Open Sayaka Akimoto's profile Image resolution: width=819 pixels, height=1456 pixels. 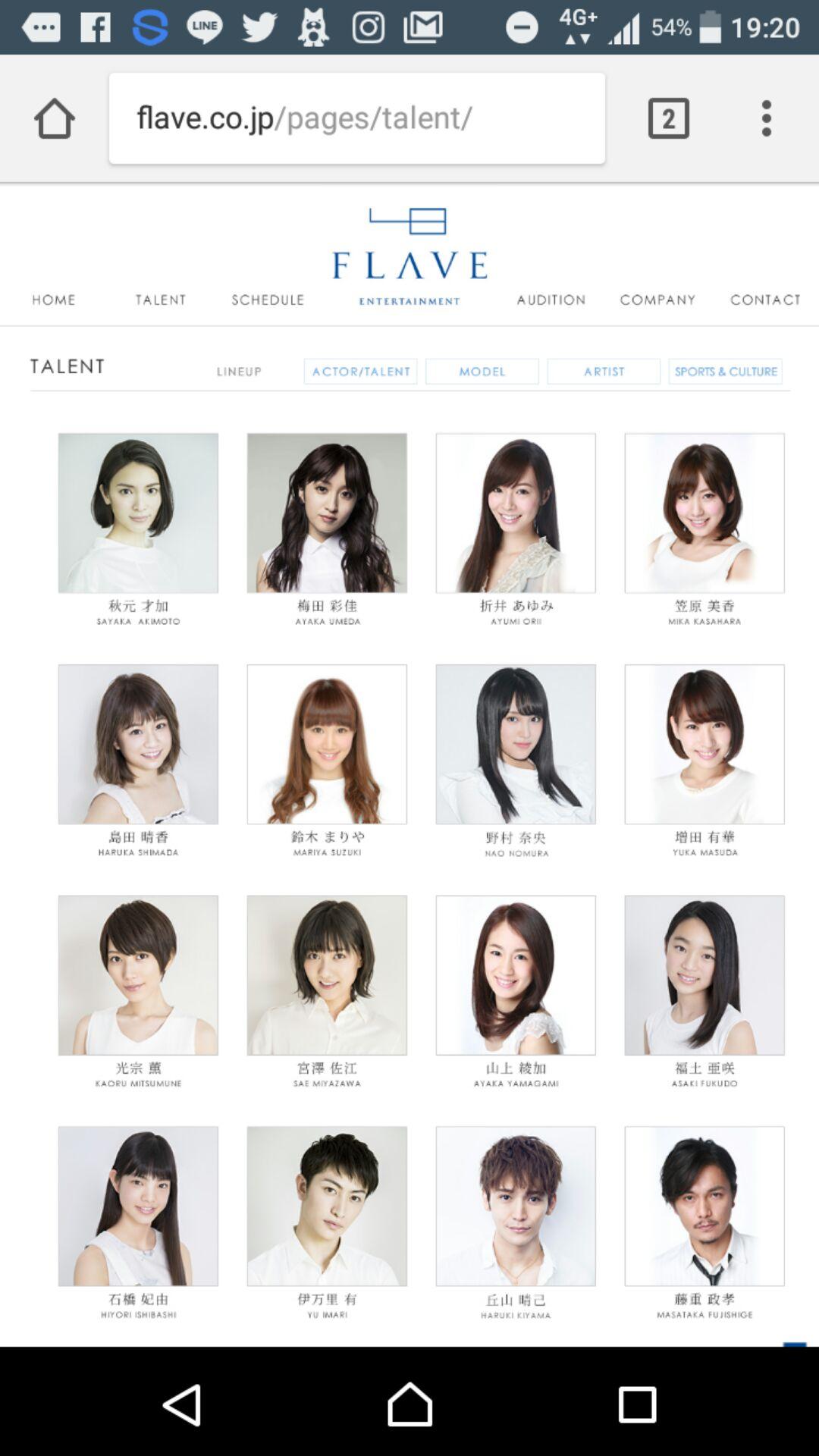[x=138, y=513]
